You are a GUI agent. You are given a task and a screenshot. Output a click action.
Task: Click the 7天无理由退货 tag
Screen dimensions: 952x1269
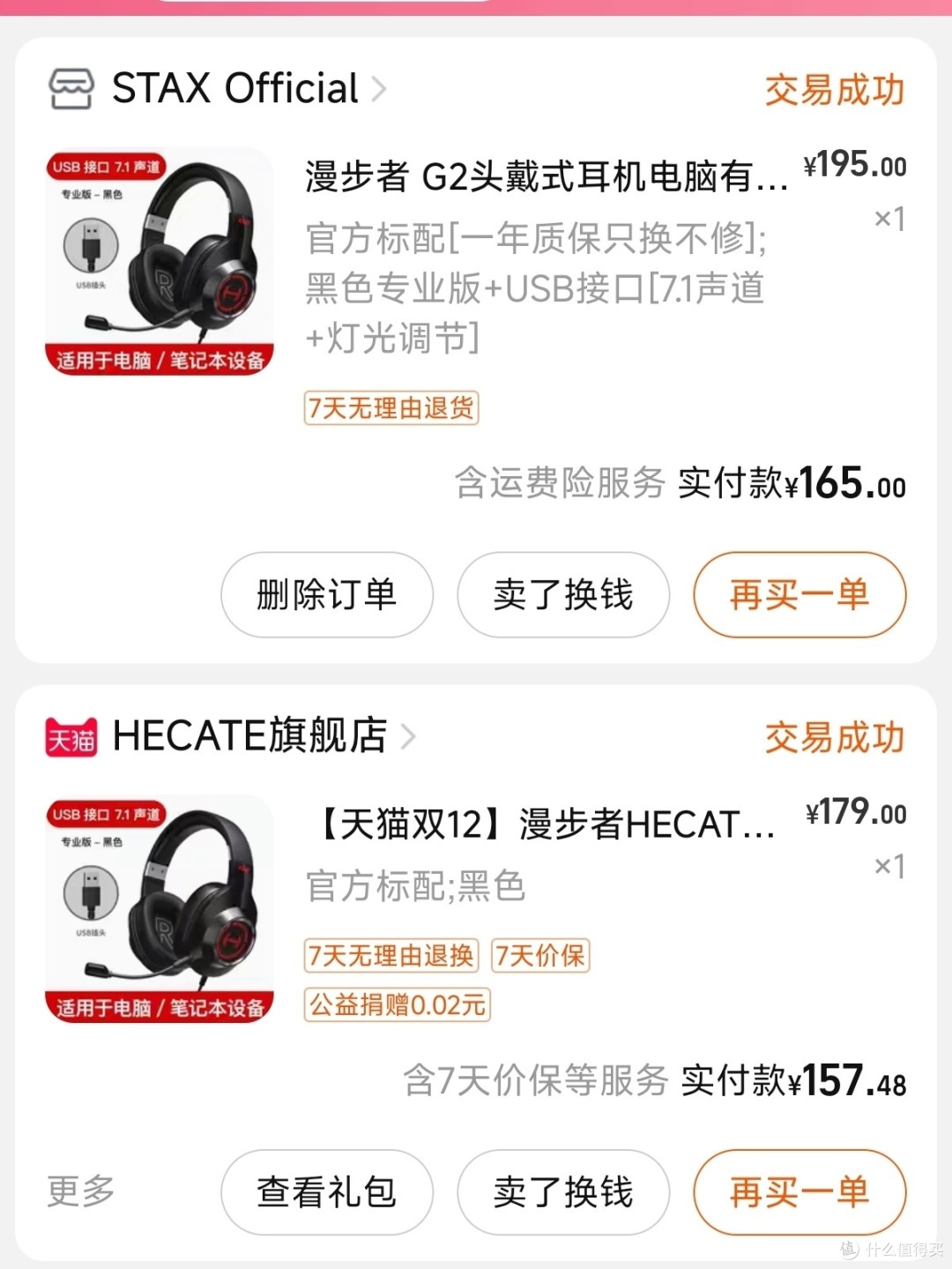click(390, 408)
